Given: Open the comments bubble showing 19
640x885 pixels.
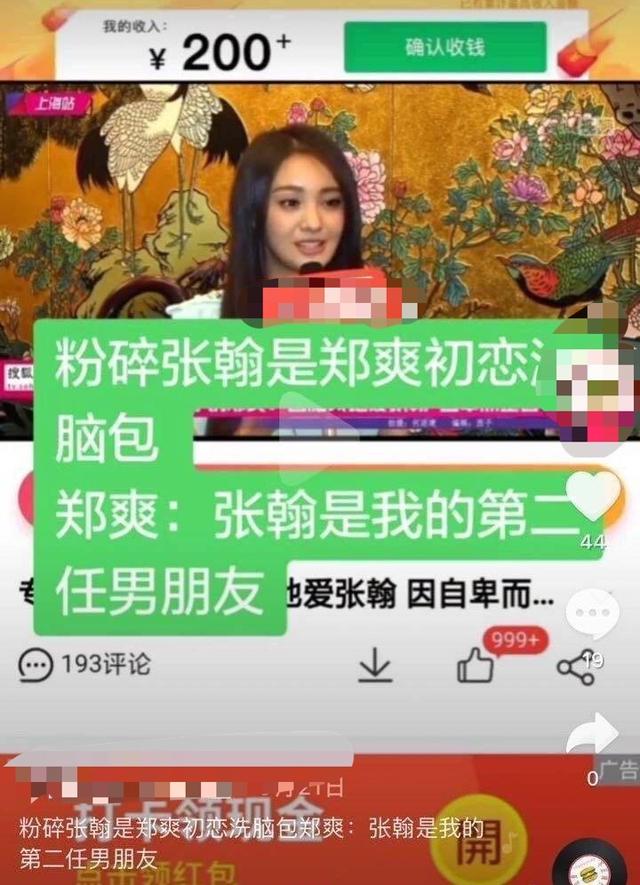Looking at the screenshot, I should click(x=593, y=614).
